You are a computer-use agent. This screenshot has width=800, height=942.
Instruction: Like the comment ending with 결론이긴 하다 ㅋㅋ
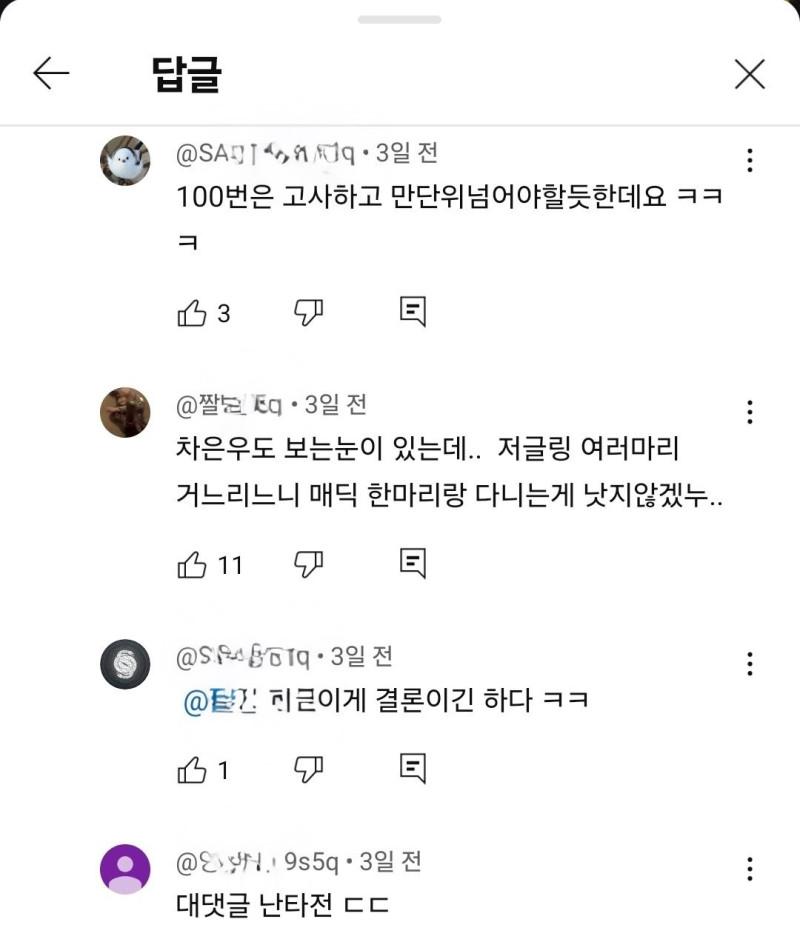click(191, 769)
